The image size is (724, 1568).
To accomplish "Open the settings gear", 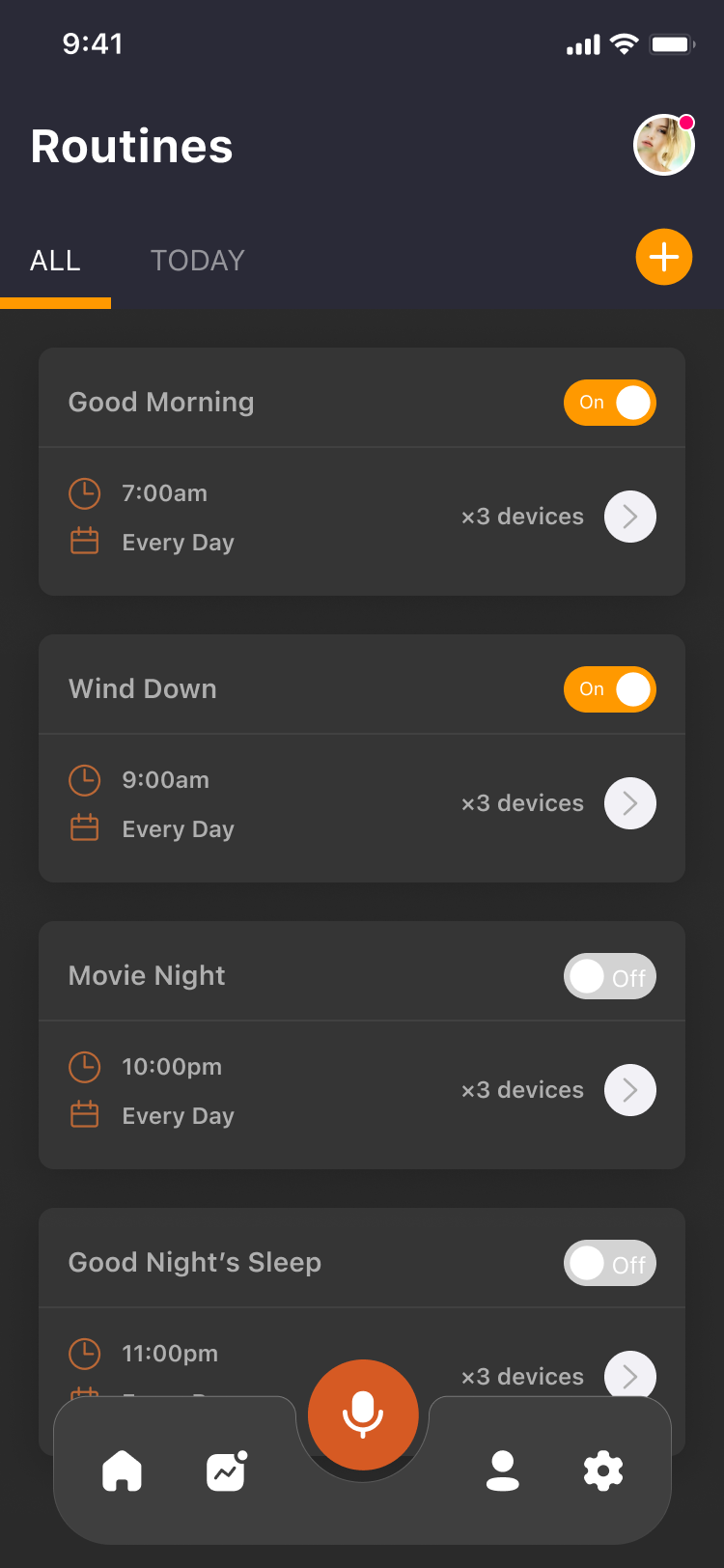I will tap(603, 1471).
